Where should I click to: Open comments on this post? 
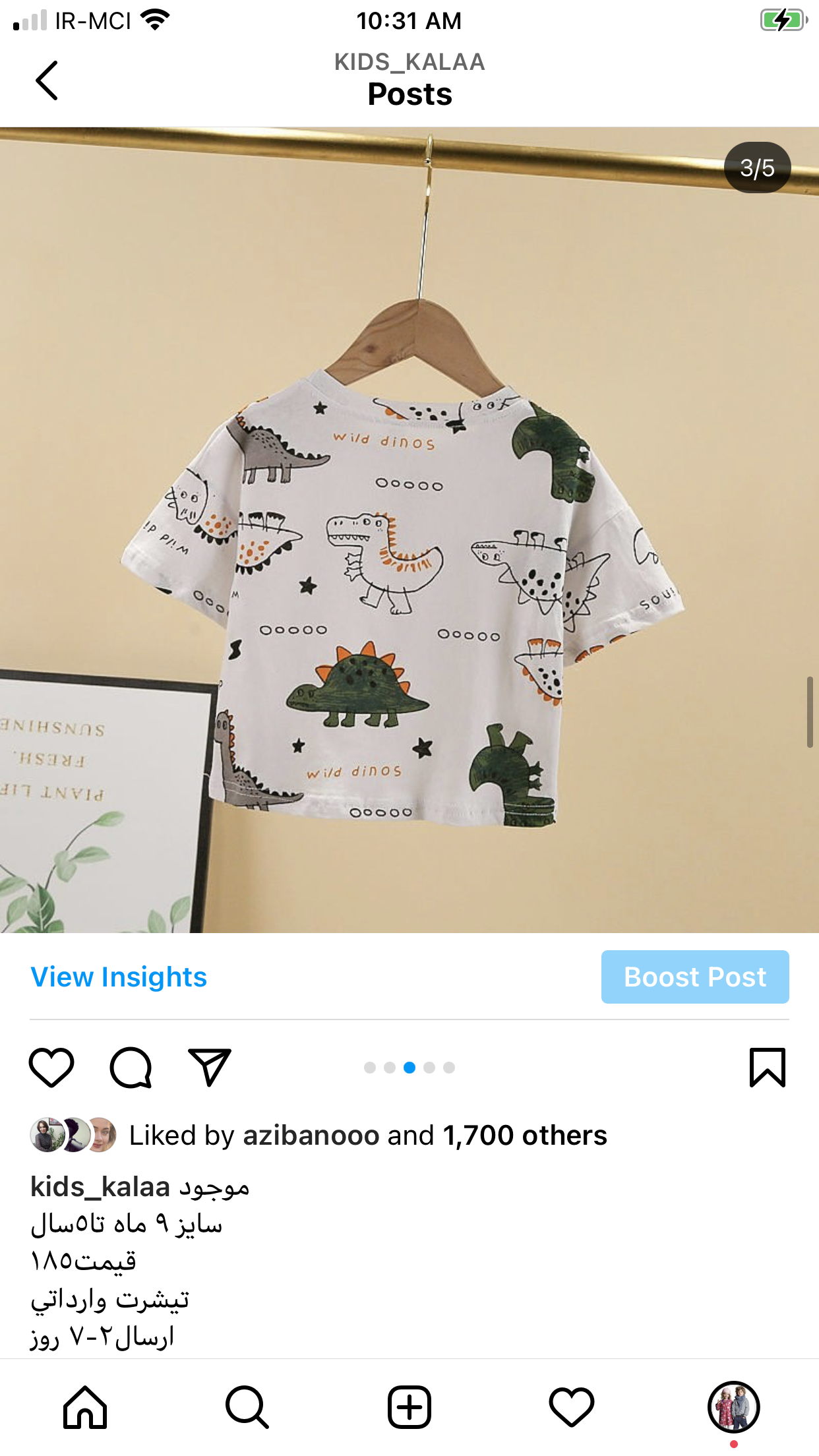131,1068
